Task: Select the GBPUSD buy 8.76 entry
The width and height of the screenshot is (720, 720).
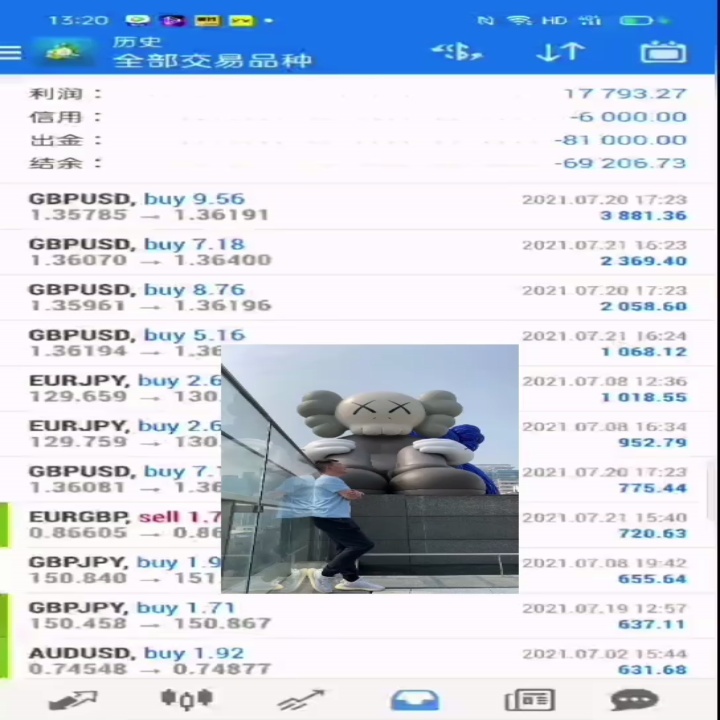Action: click(x=358, y=298)
